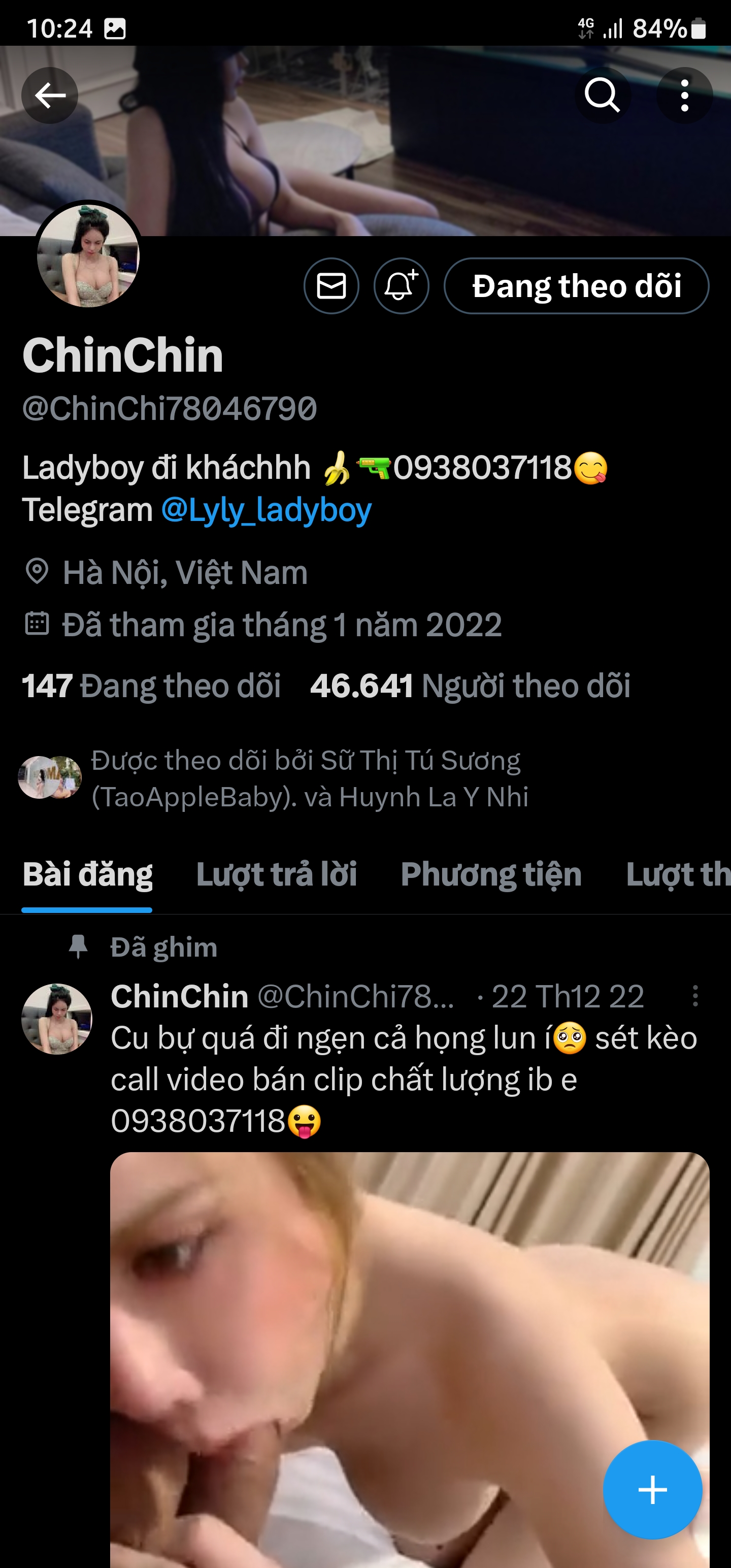Open the profile avatar picture
The width and height of the screenshot is (731, 1568).
(x=89, y=255)
